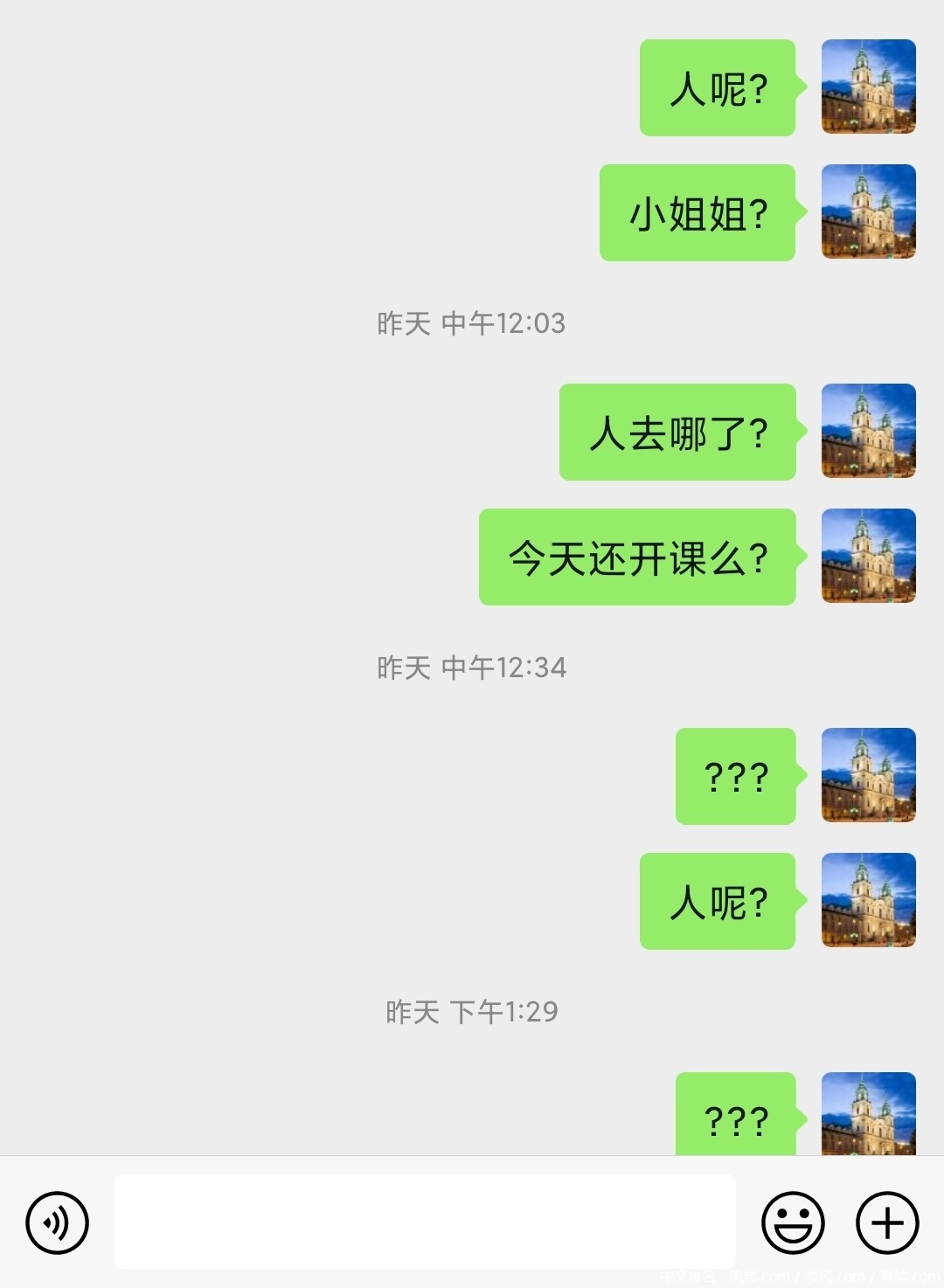Tap the avatar beside 今天还开课么? message

pyautogui.click(x=868, y=556)
